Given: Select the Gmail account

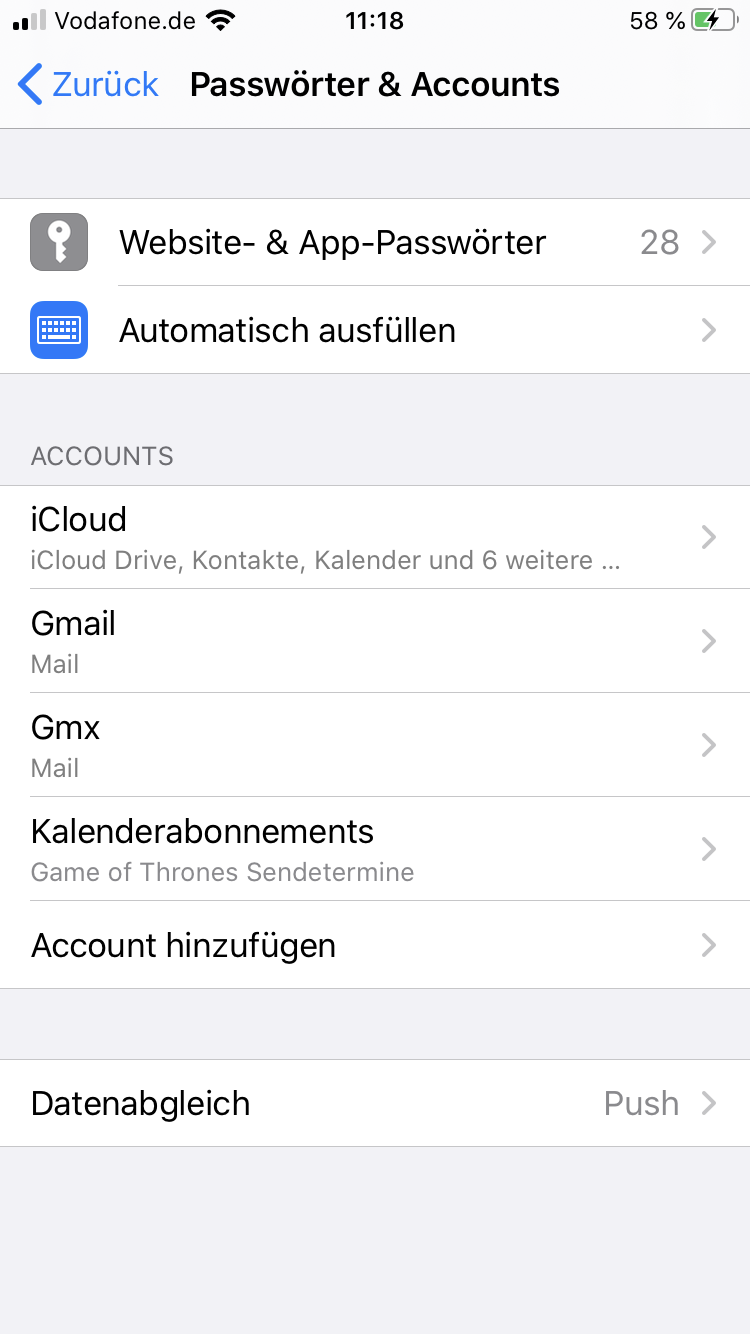Looking at the screenshot, I should point(374,641).
